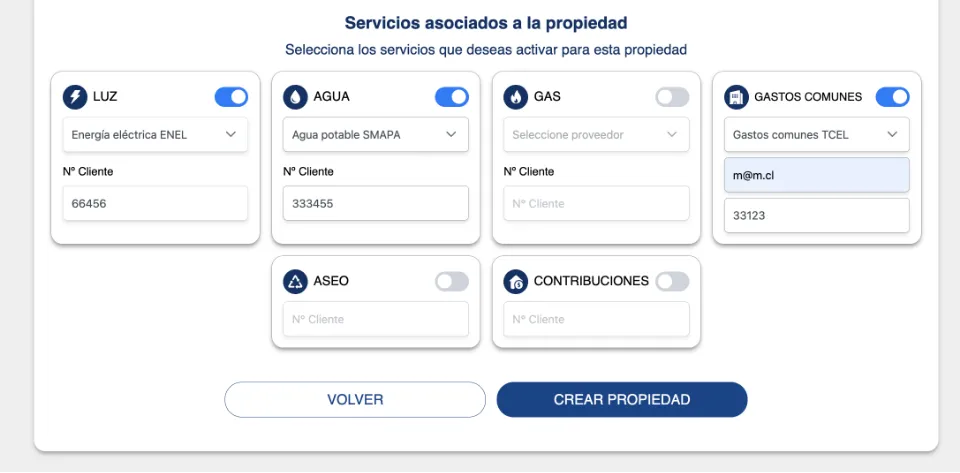The width and height of the screenshot is (960, 473).
Task: Focus the ASEO Nº Cliente field
Action: coord(375,319)
